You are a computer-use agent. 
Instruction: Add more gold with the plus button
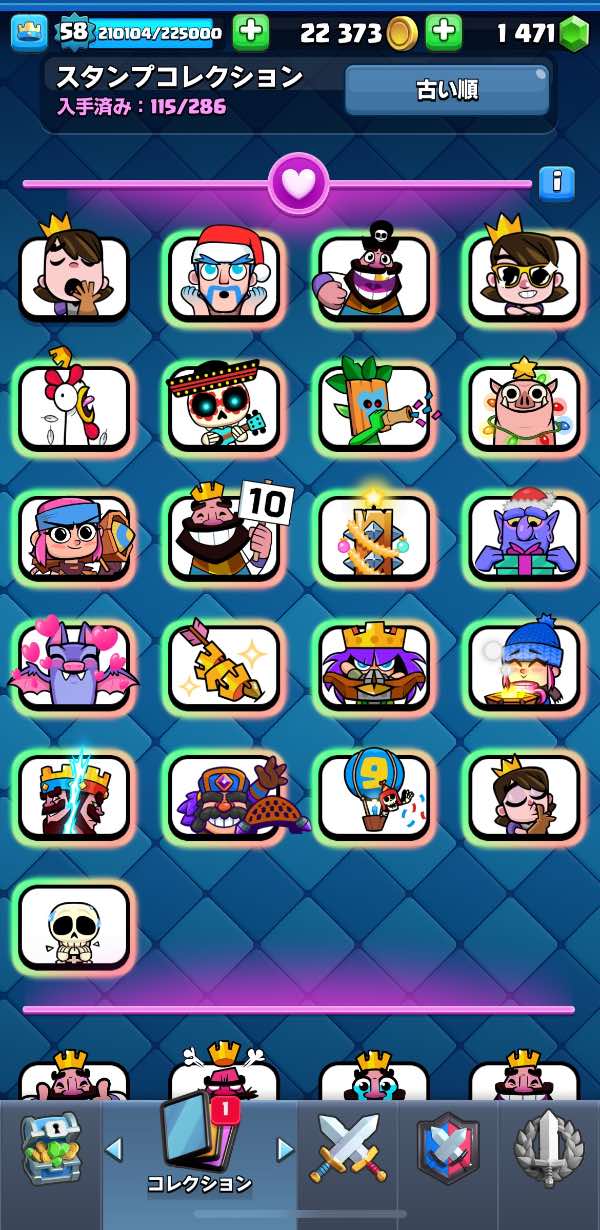pyautogui.click(x=443, y=33)
